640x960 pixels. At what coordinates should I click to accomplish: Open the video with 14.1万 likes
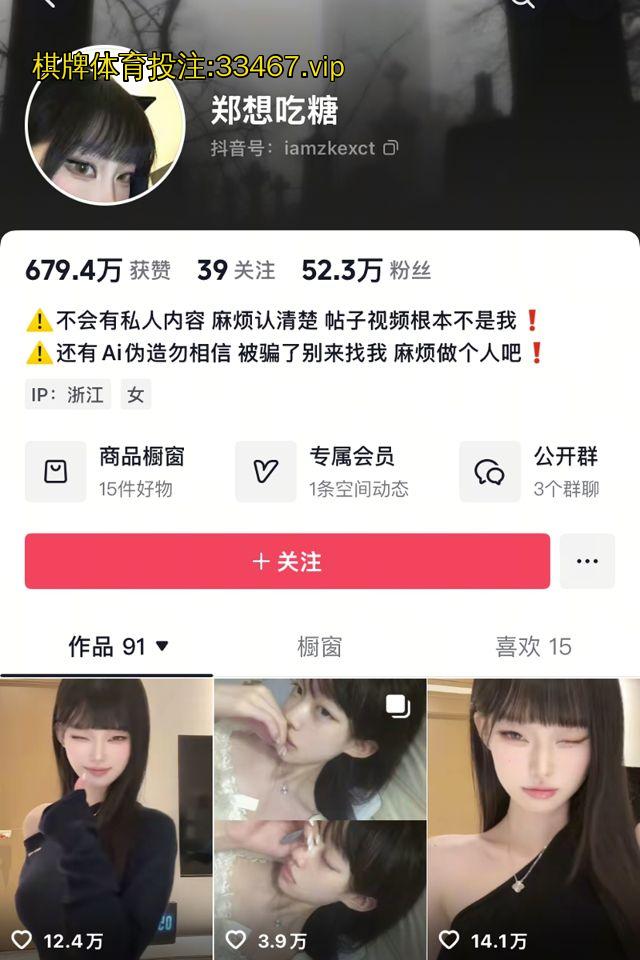coord(533,815)
